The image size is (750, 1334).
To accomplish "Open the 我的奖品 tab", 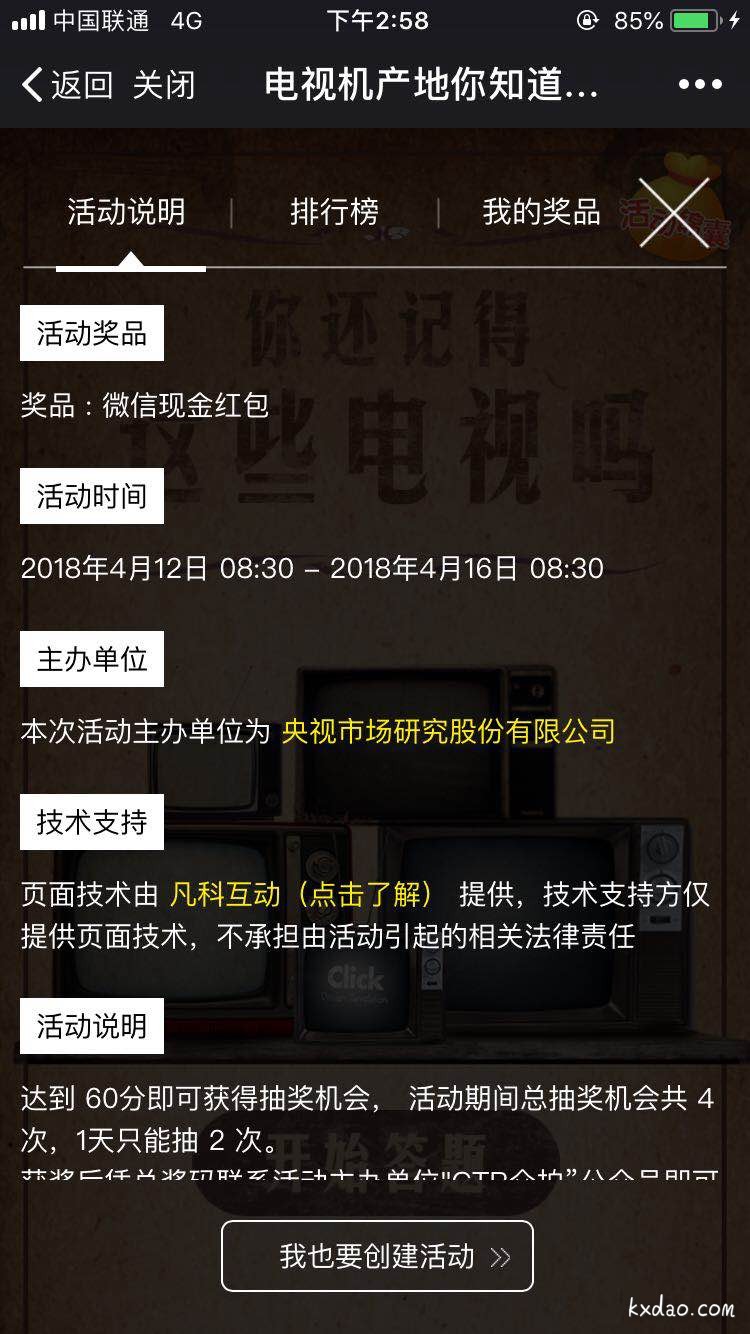I will pos(541,212).
